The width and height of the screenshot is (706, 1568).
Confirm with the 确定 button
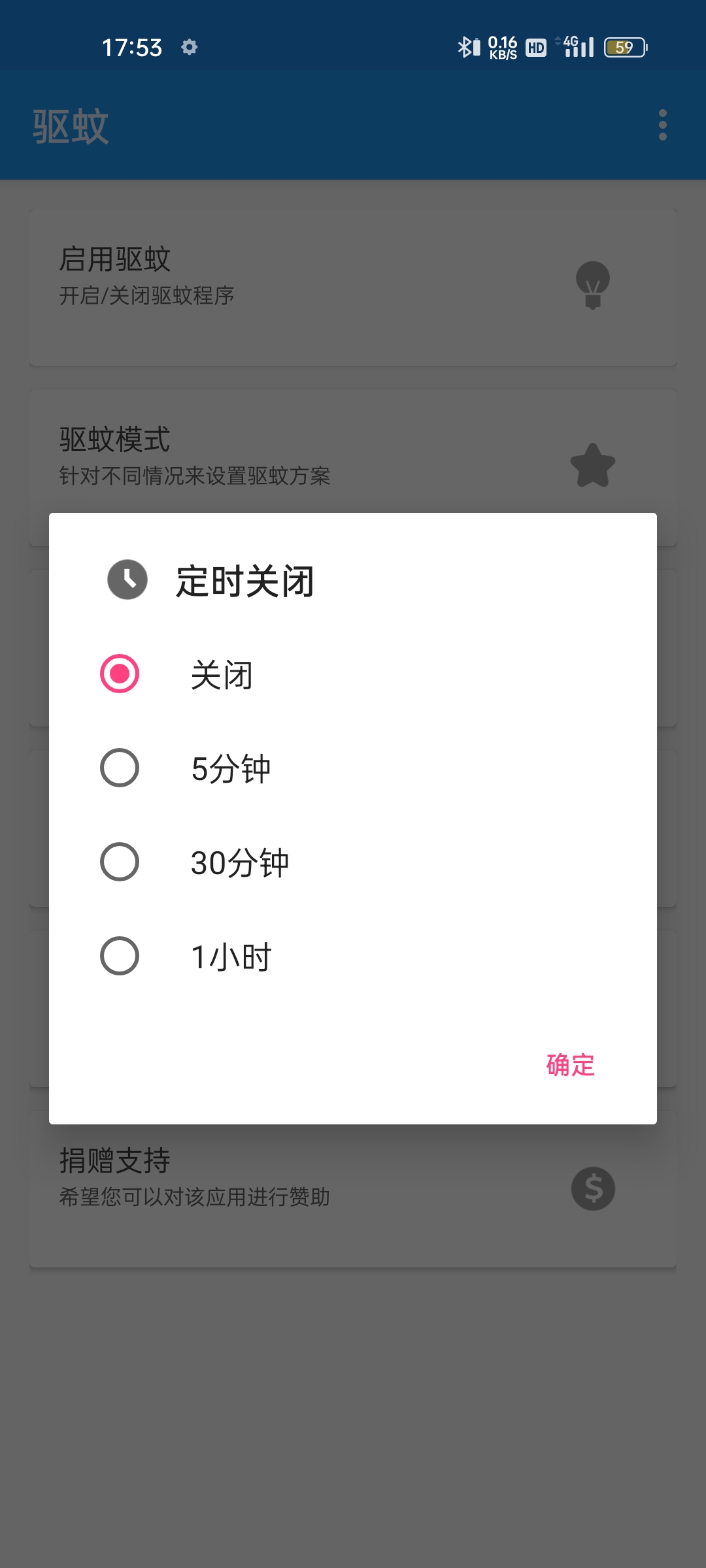[x=571, y=1065]
